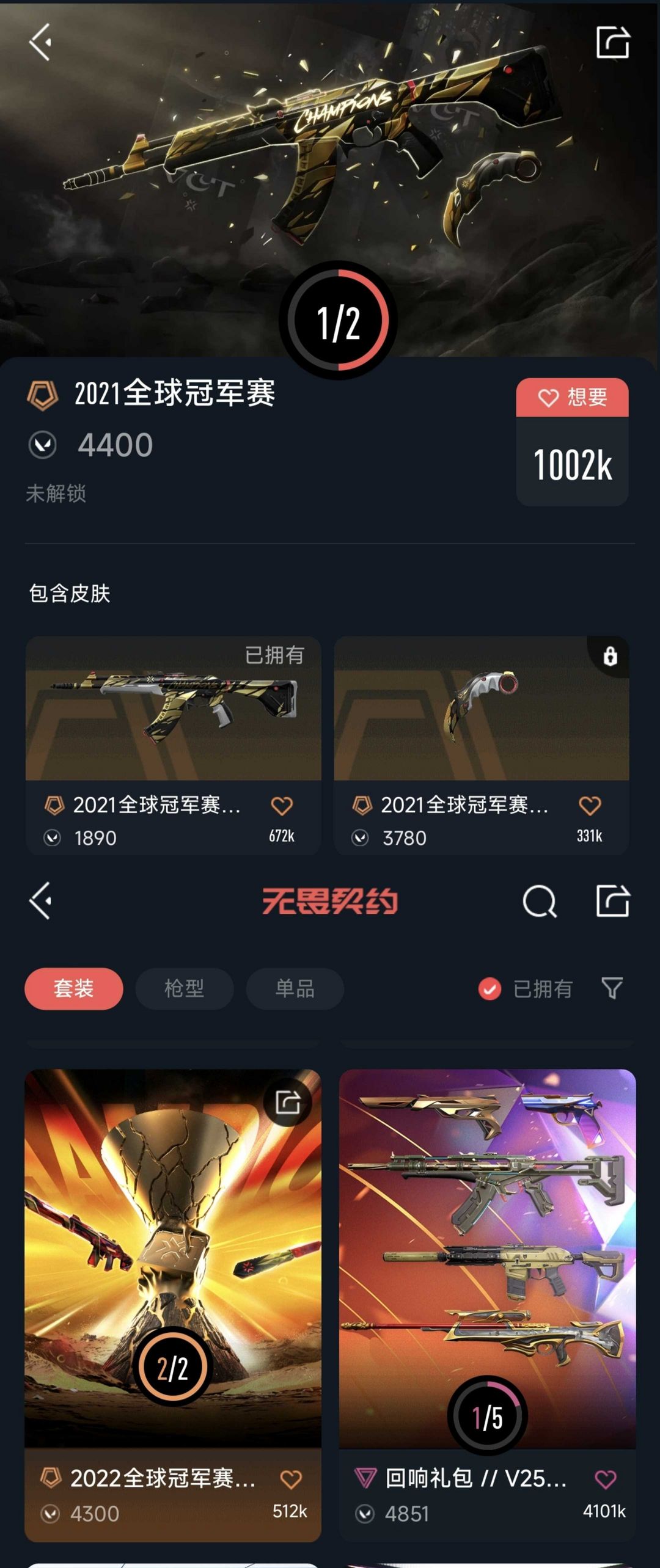Select the 单品 tab
The width and height of the screenshot is (660, 1568).
tap(295, 988)
